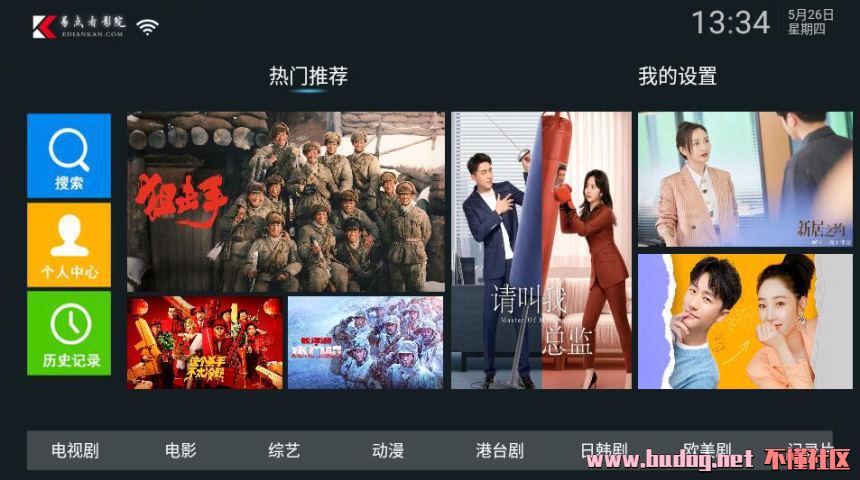
Task: Open 历史记录 watch history
Action: coord(69,333)
